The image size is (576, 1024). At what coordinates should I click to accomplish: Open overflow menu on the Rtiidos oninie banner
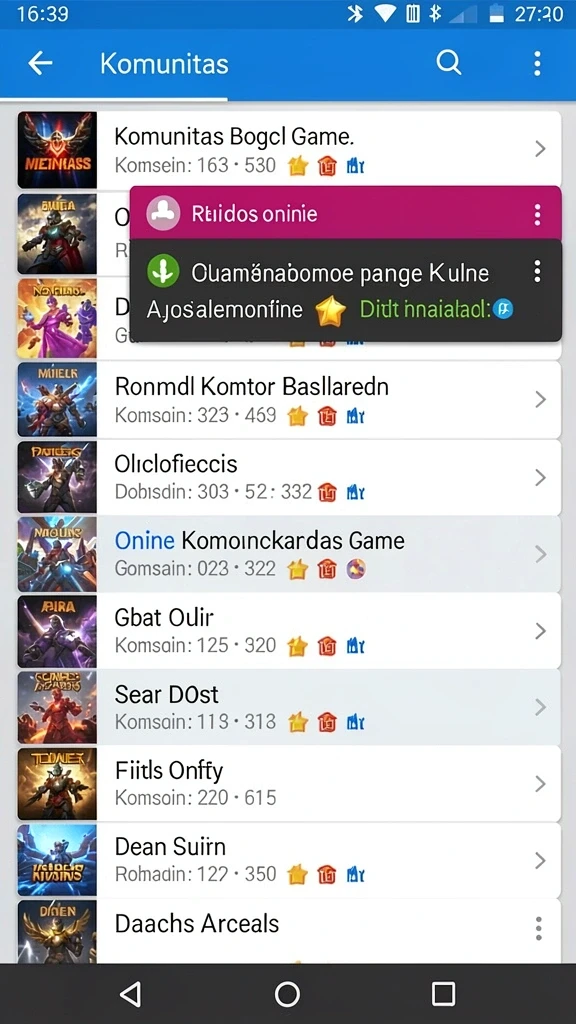[x=537, y=214]
